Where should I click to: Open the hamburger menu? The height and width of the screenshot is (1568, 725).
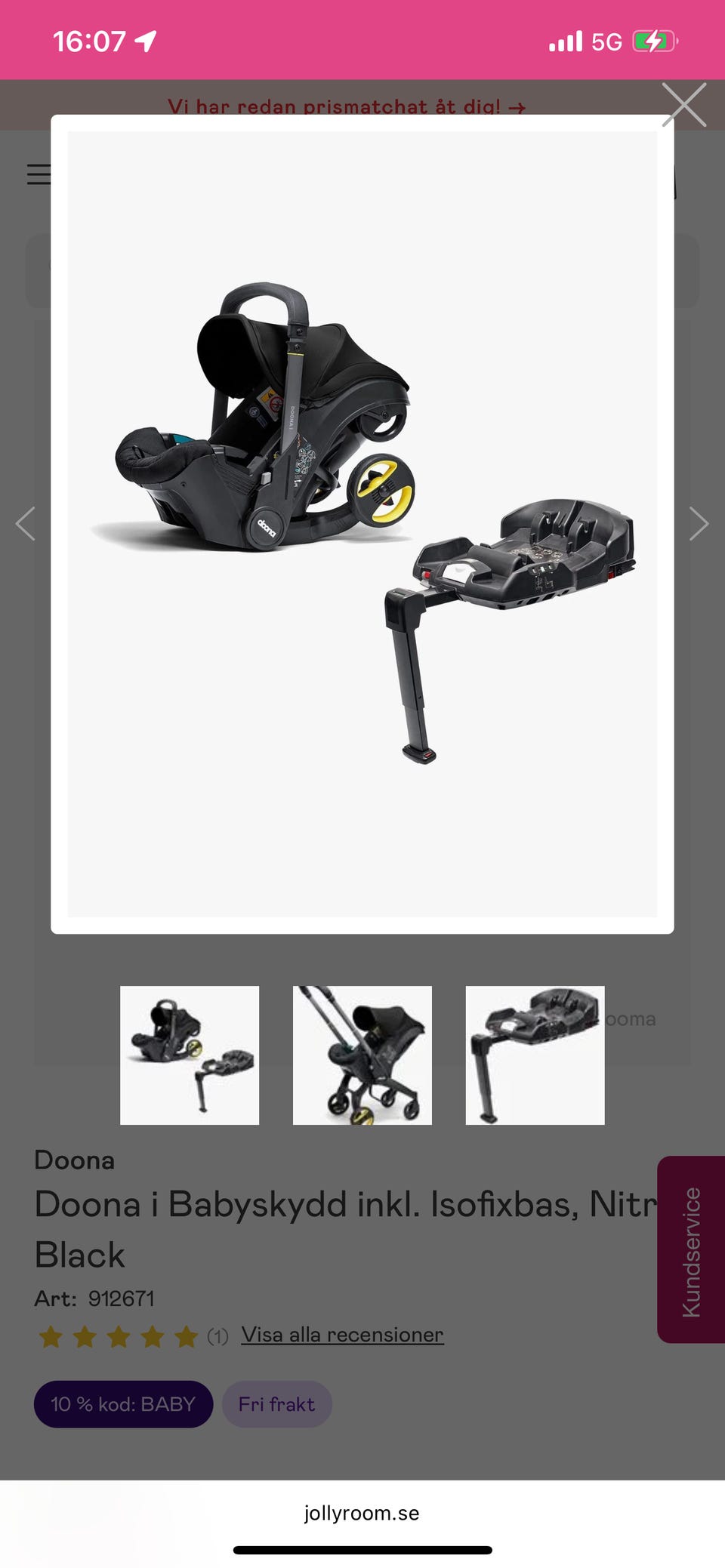(38, 174)
